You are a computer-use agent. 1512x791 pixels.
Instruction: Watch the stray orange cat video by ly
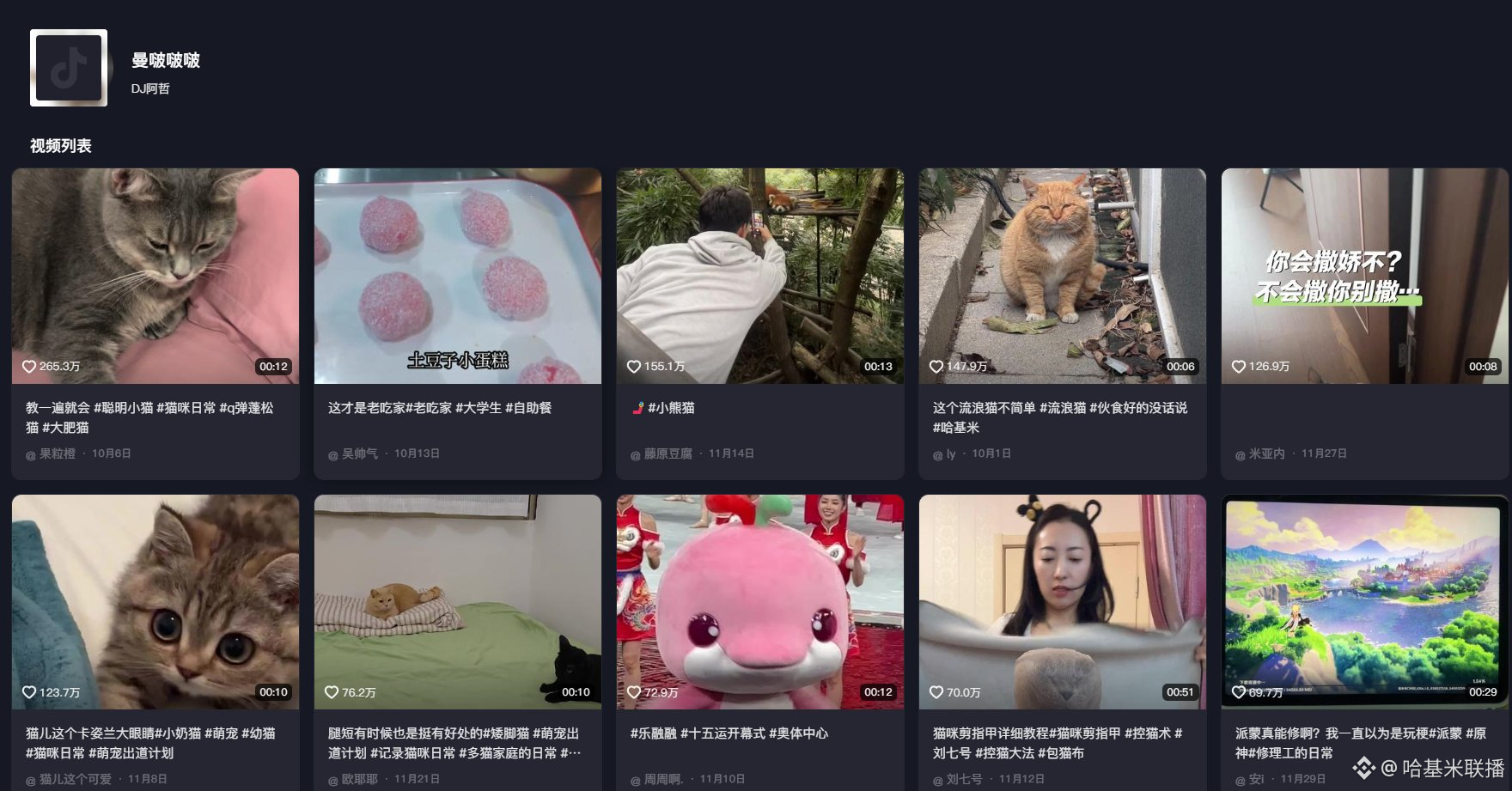(x=1063, y=276)
